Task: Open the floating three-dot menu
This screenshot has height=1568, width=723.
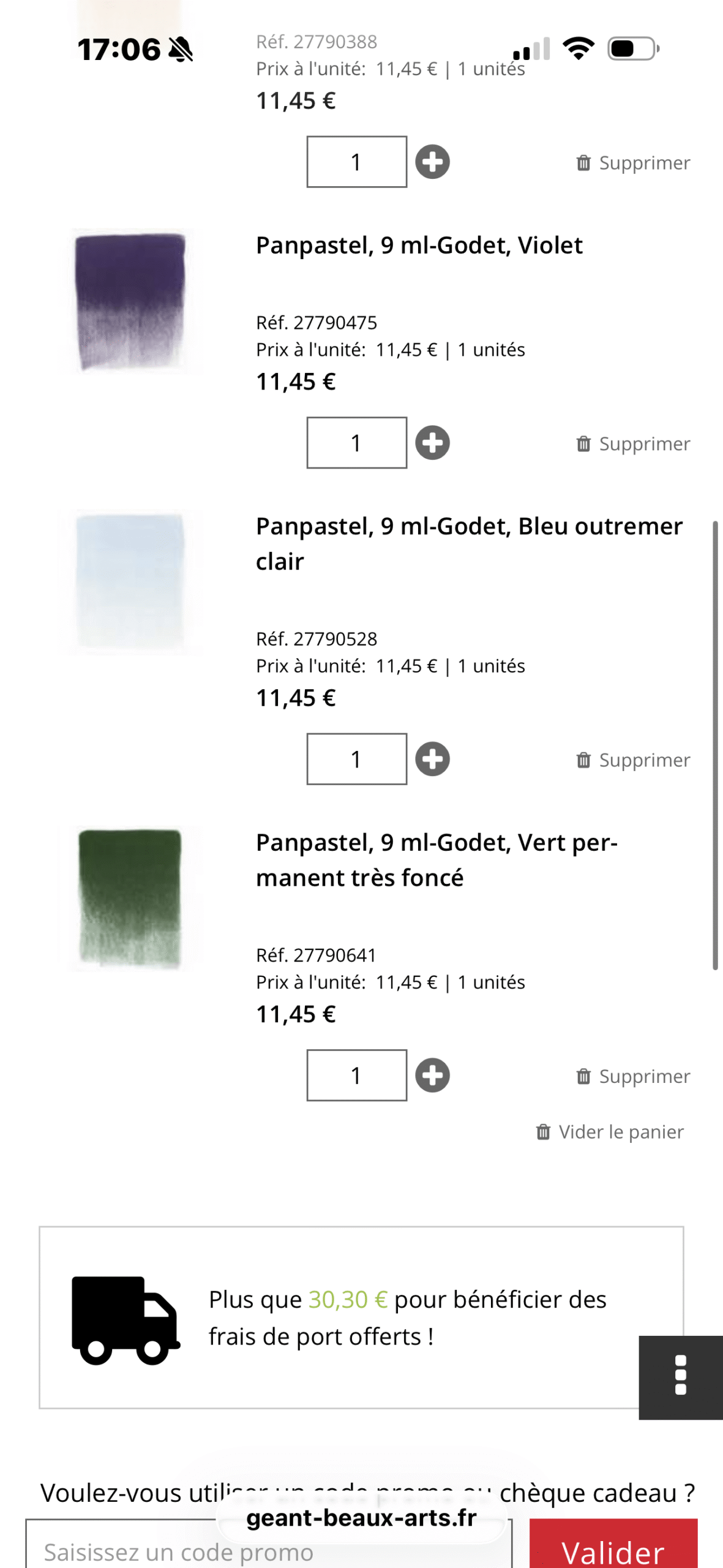Action: 680,1378
